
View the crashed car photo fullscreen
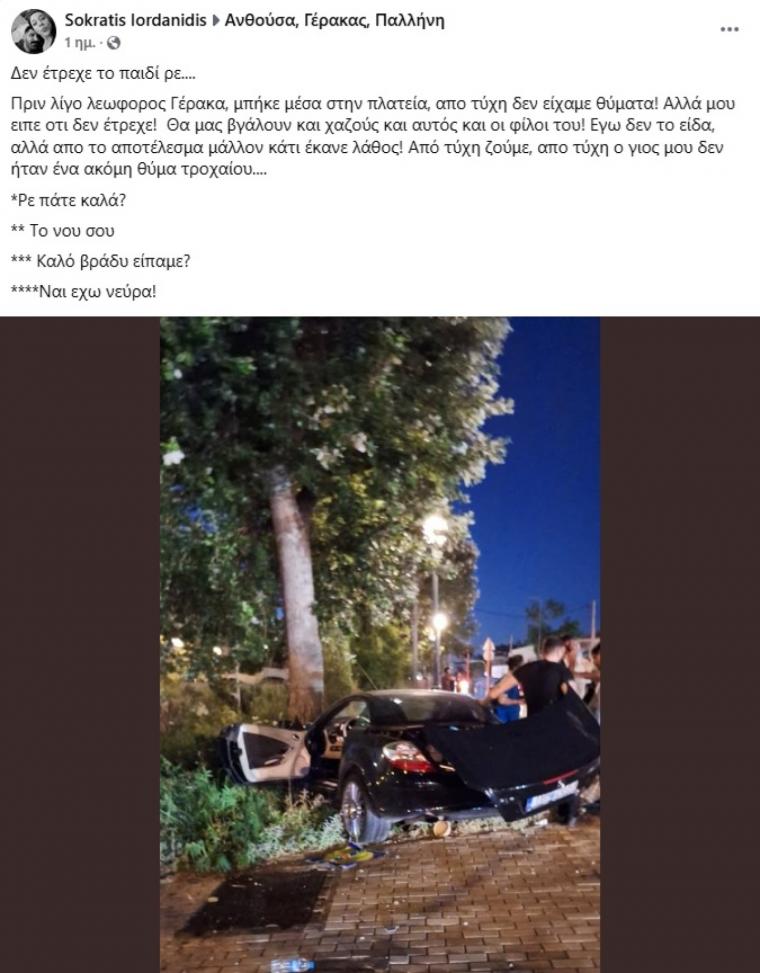[x=380, y=640]
